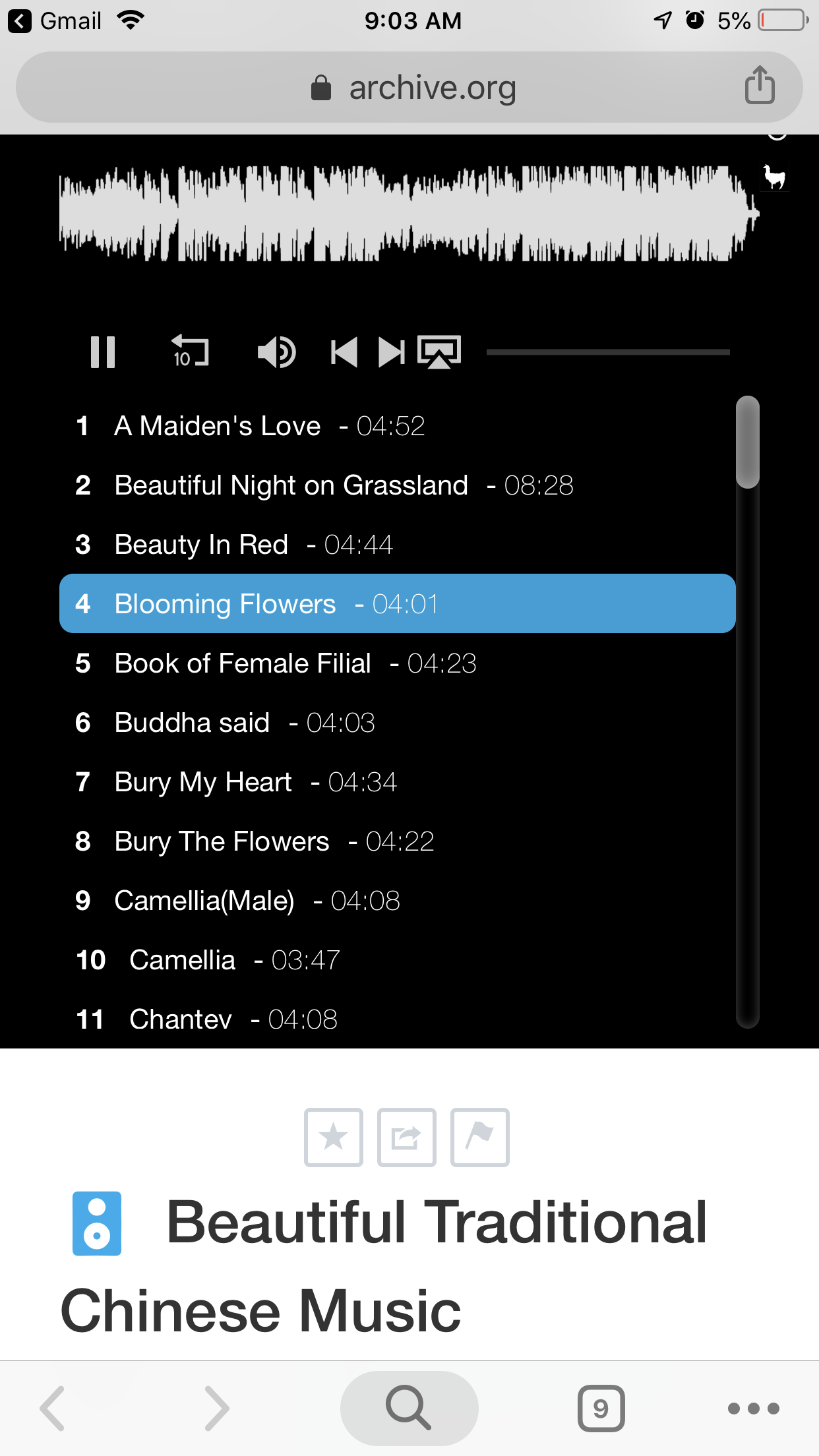This screenshot has width=819, height=1456.
Task: Tap the volume speaker icon
Action: pyautogui.click(x=276, y=352)
